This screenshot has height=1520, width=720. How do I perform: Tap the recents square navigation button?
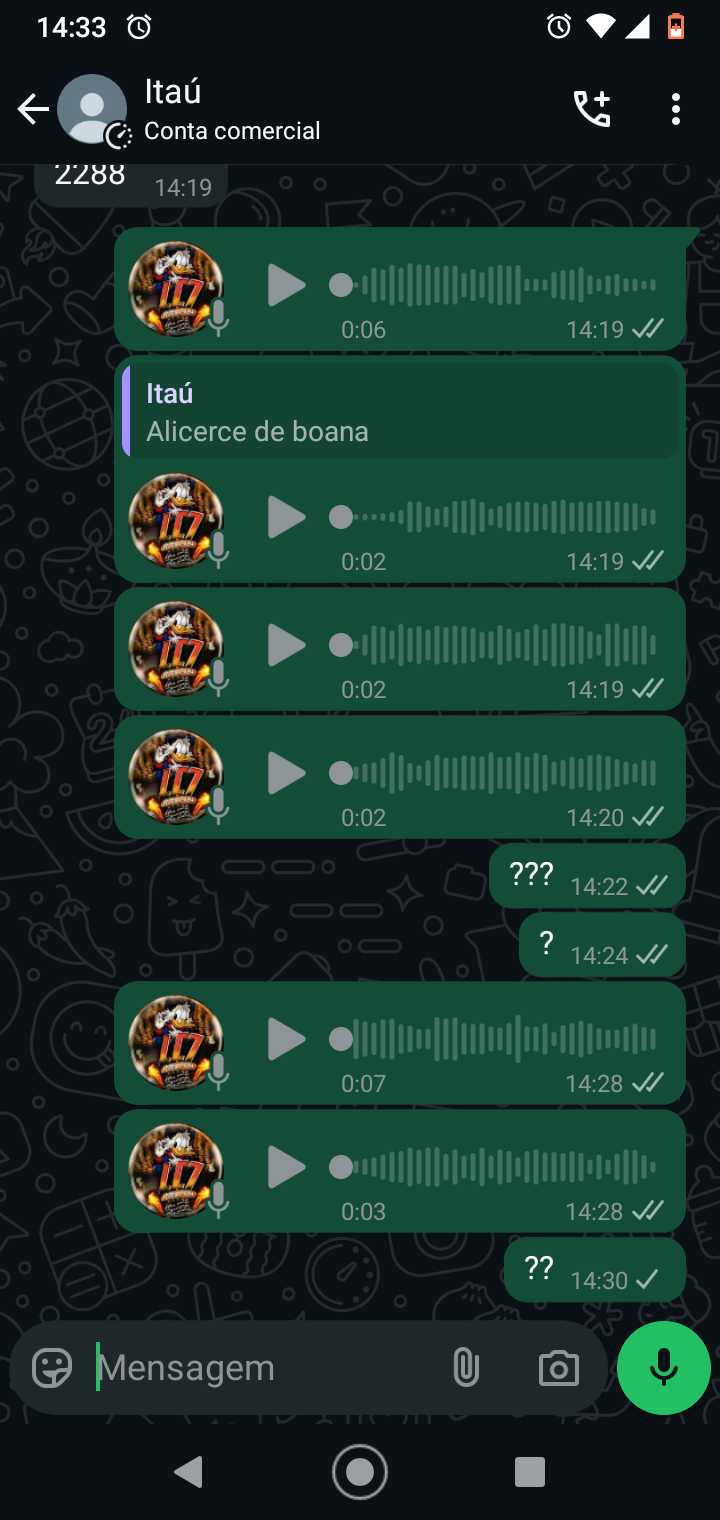click(532, 1472)
